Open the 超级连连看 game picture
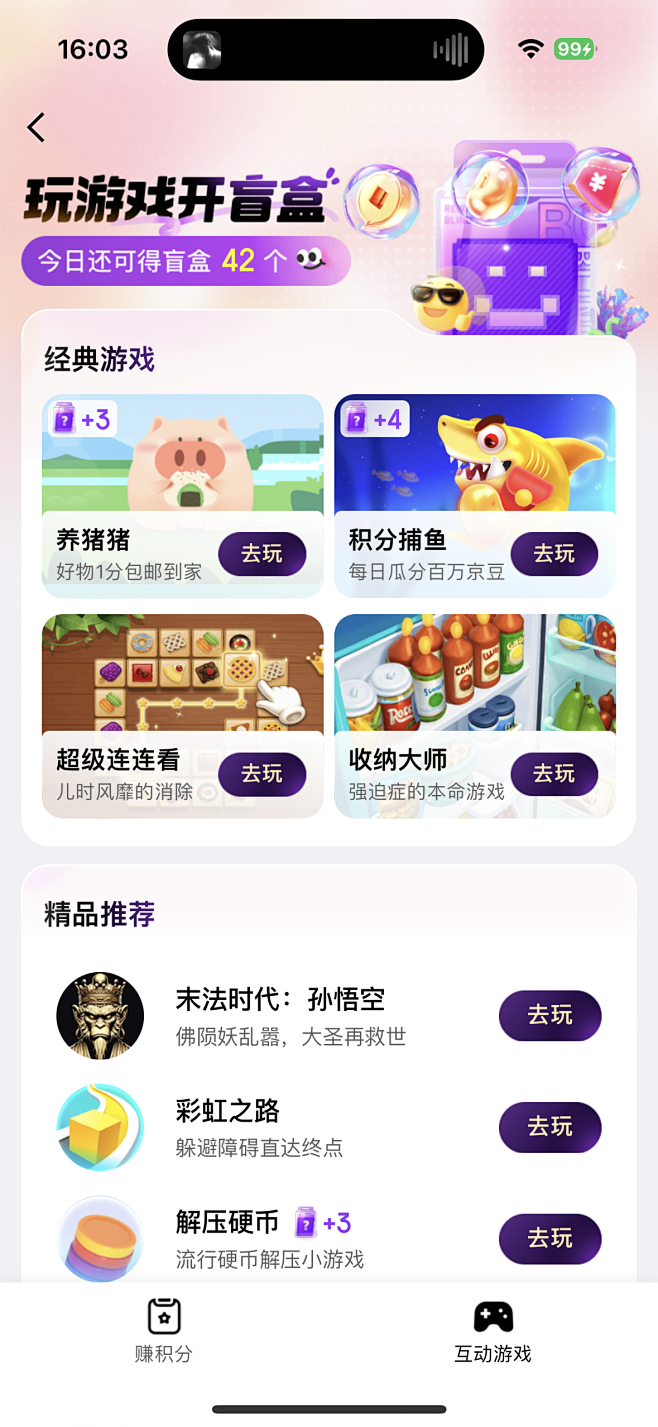658x1427 pixels. (x=182, y=674)
